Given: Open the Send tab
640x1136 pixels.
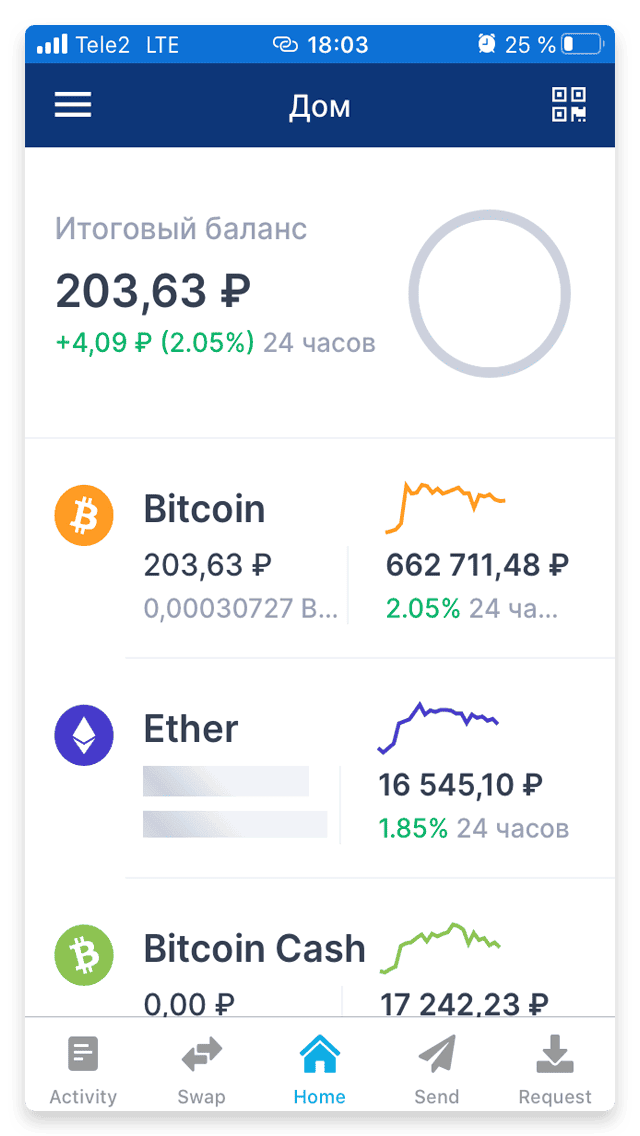Looking at the screenshot, I should pos(437,1070).
